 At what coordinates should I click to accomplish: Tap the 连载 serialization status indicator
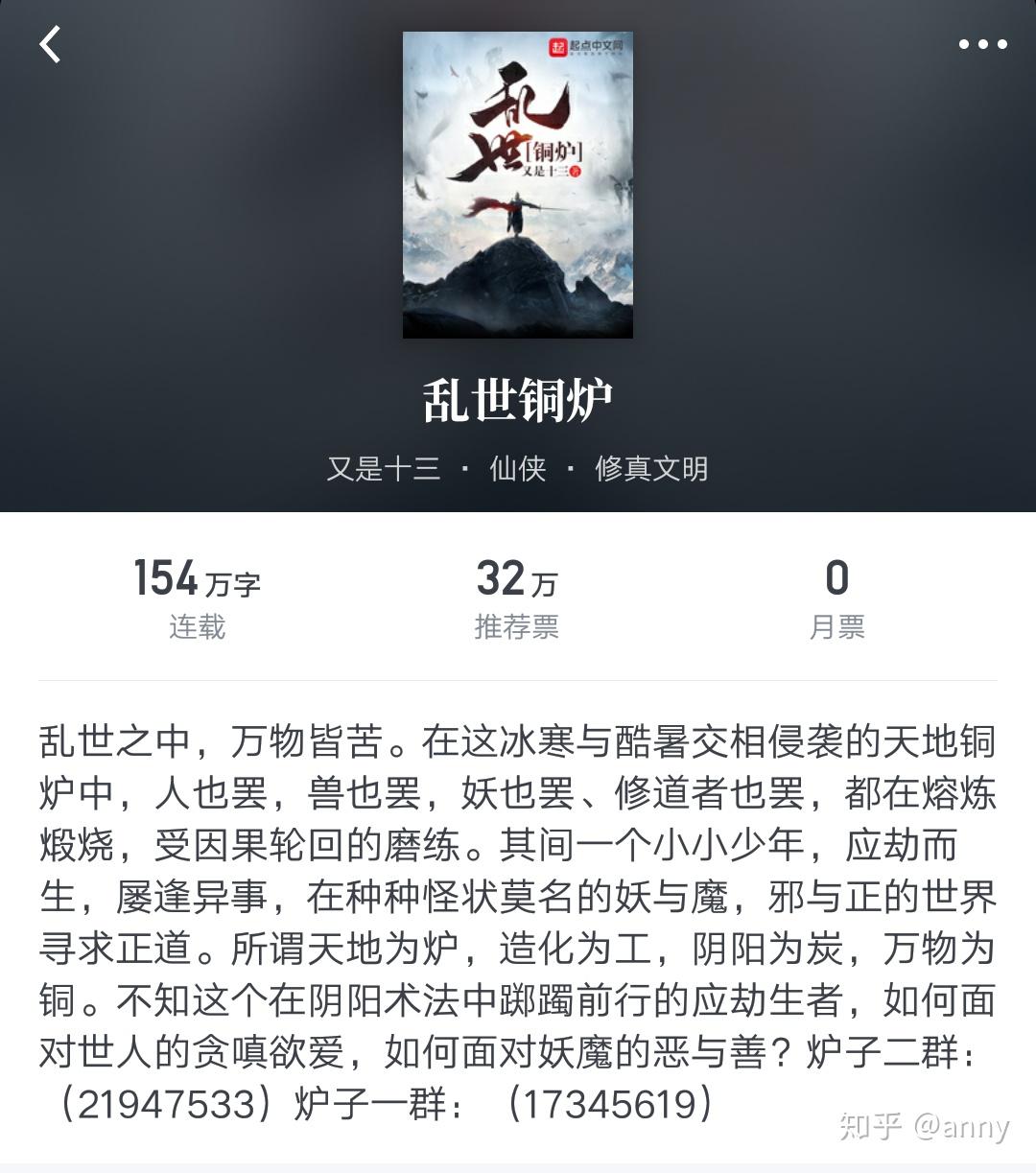click(197, 625)
